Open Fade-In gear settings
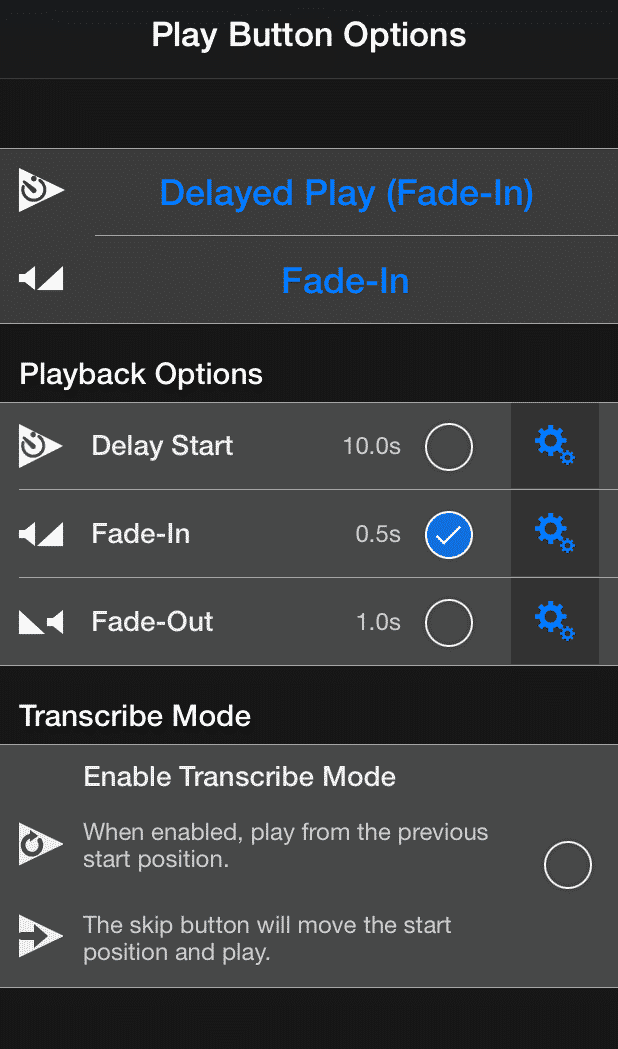This screenshot has width=618, height=1049. tap(554, 535)
